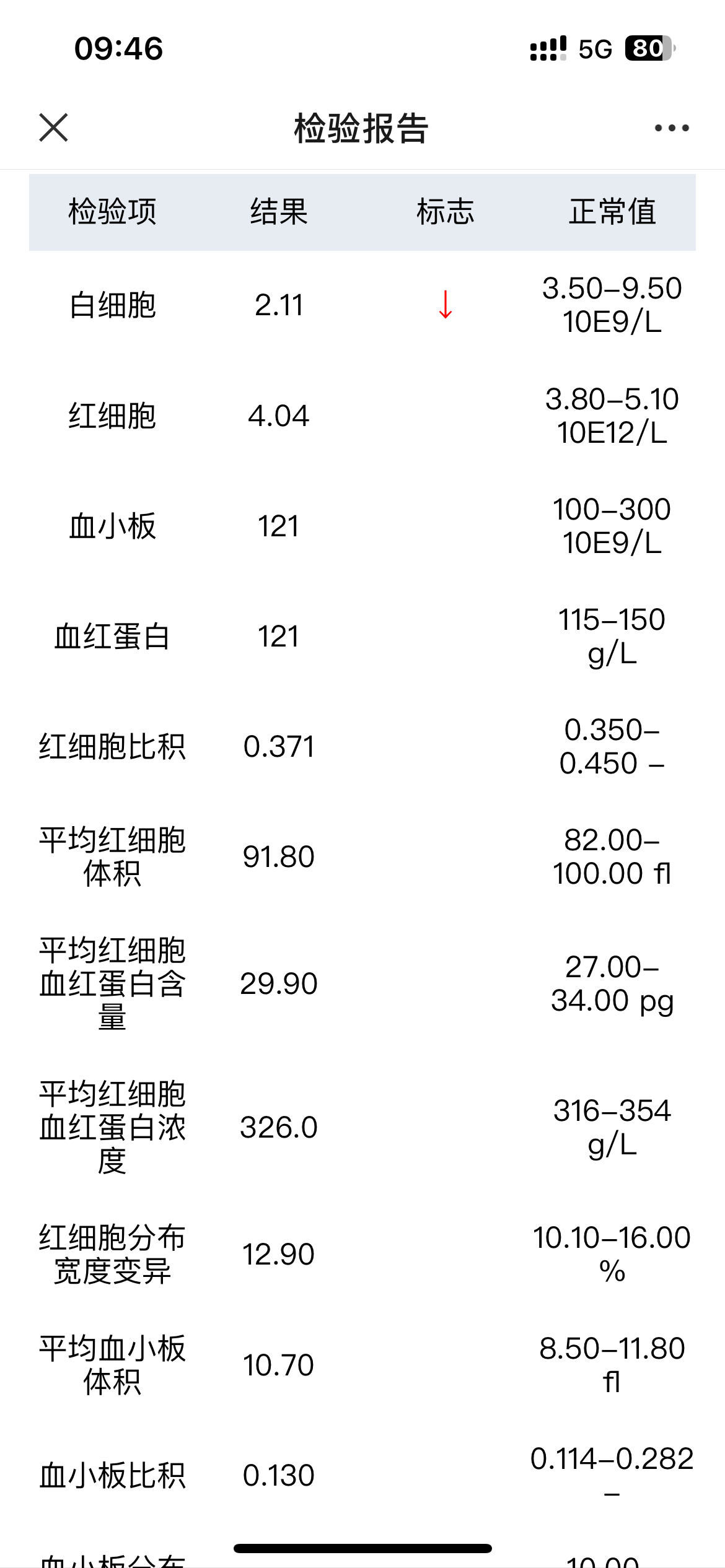Close the 检验报告 page
Screen dimensions: 725x1568
click(53, 128)
